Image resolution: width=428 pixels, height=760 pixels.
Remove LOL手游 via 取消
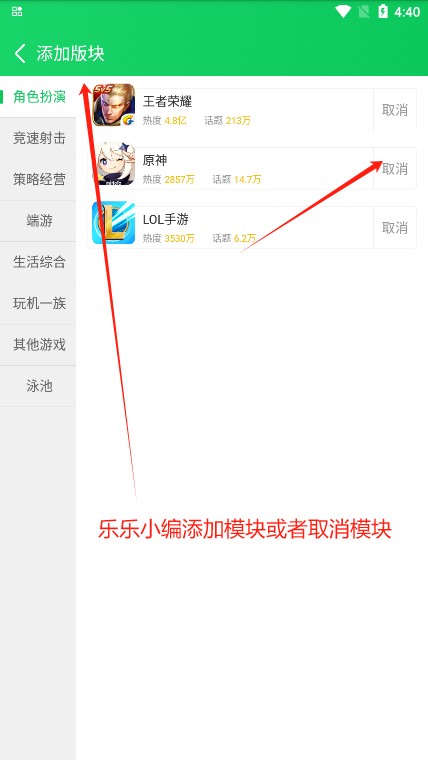tap(395, 228)
